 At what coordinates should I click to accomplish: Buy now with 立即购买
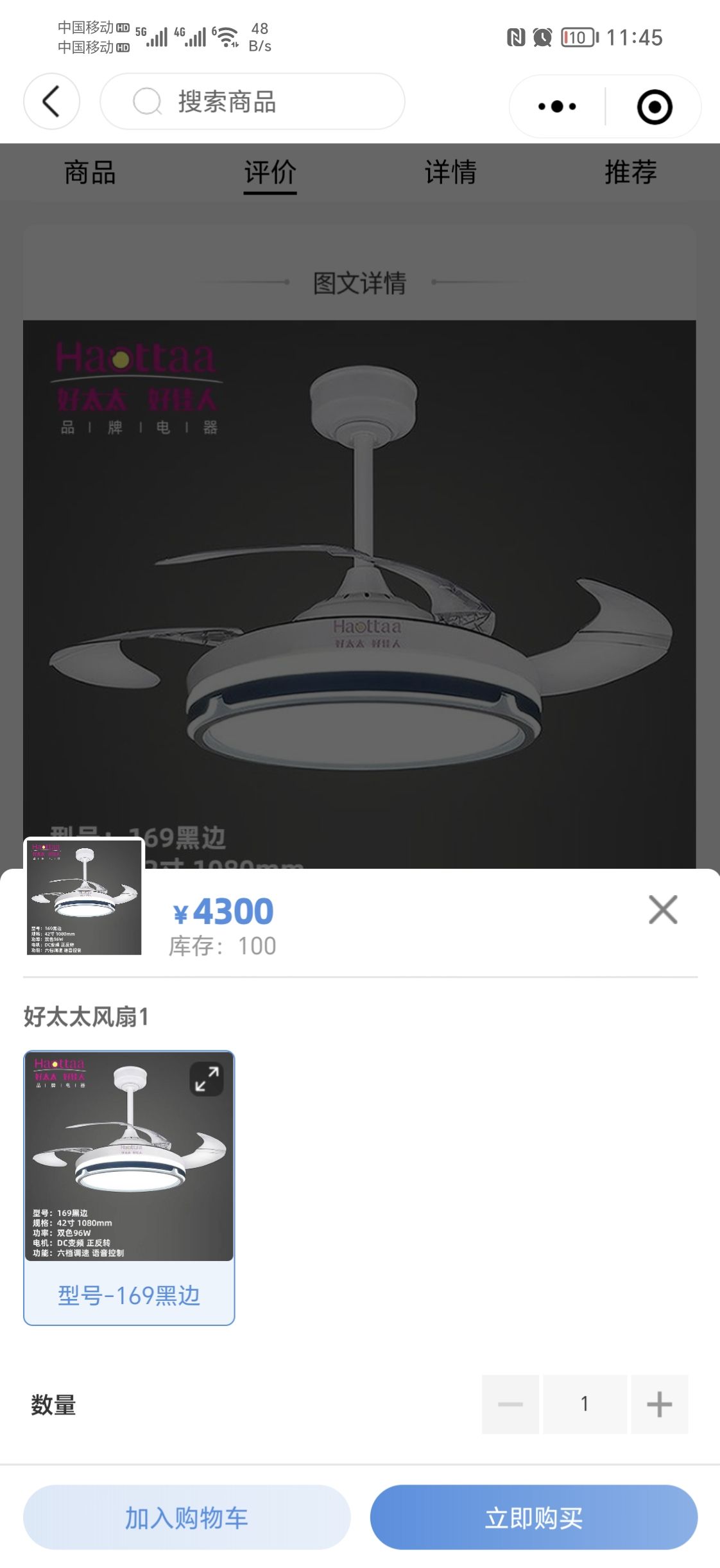tap(533, 1517)
